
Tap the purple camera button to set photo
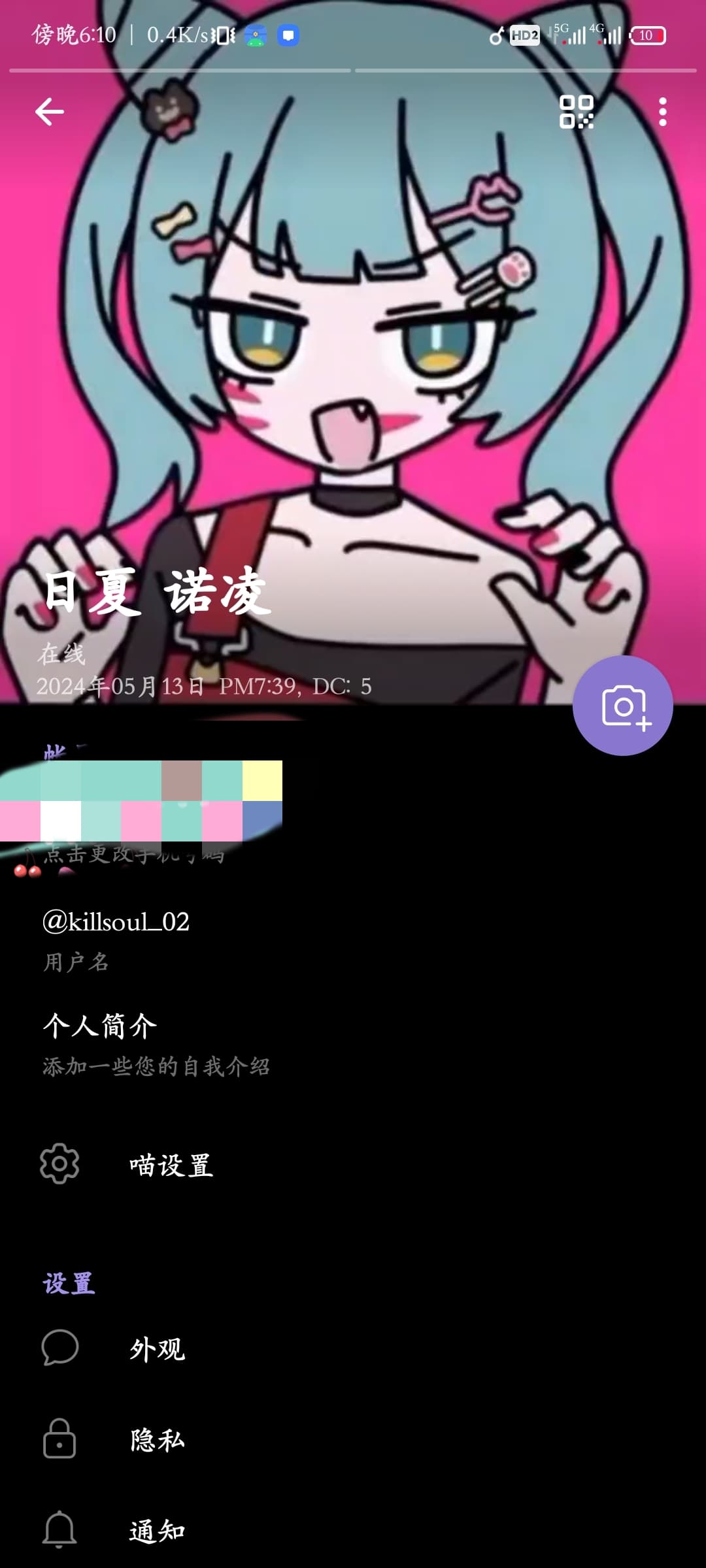click(623, 706)
